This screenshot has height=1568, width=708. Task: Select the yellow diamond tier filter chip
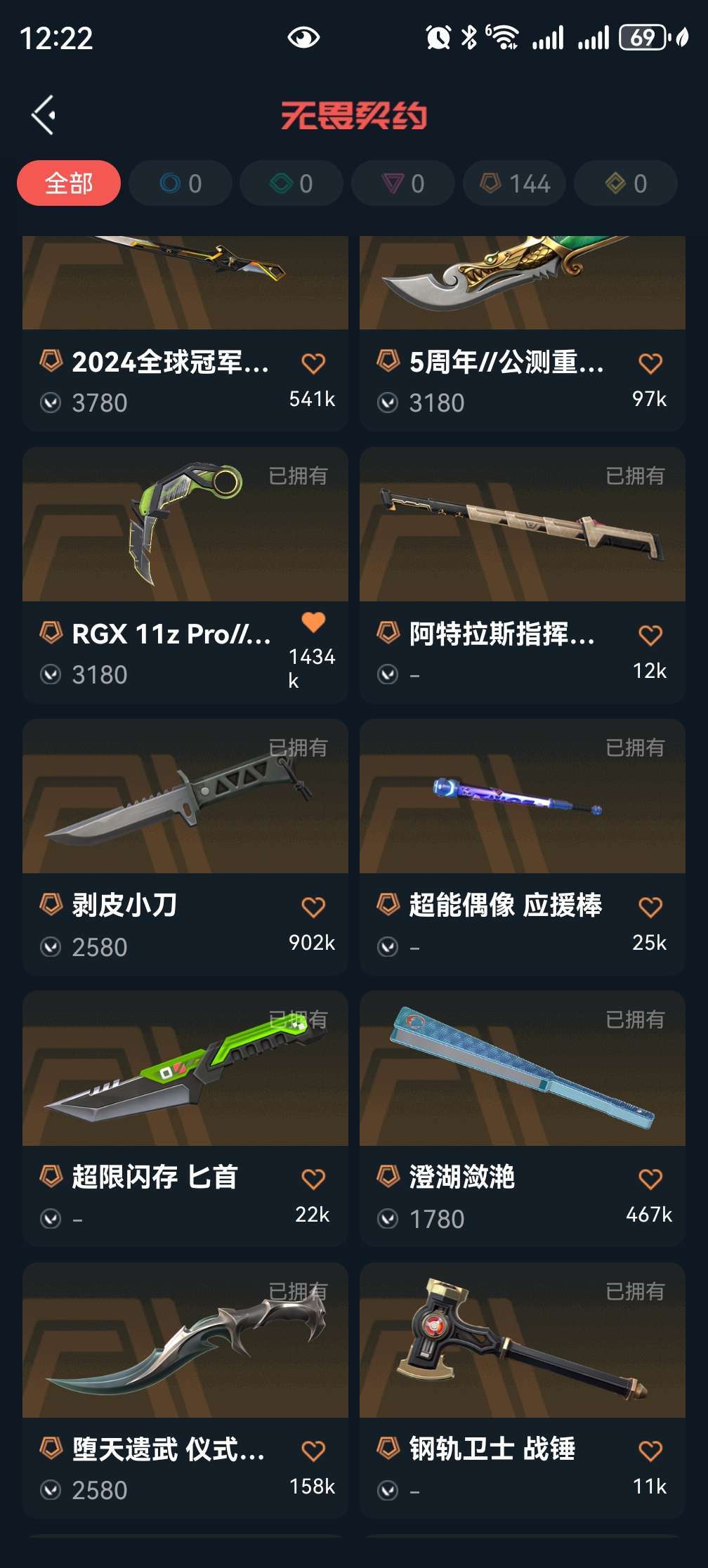pos(626,183)
